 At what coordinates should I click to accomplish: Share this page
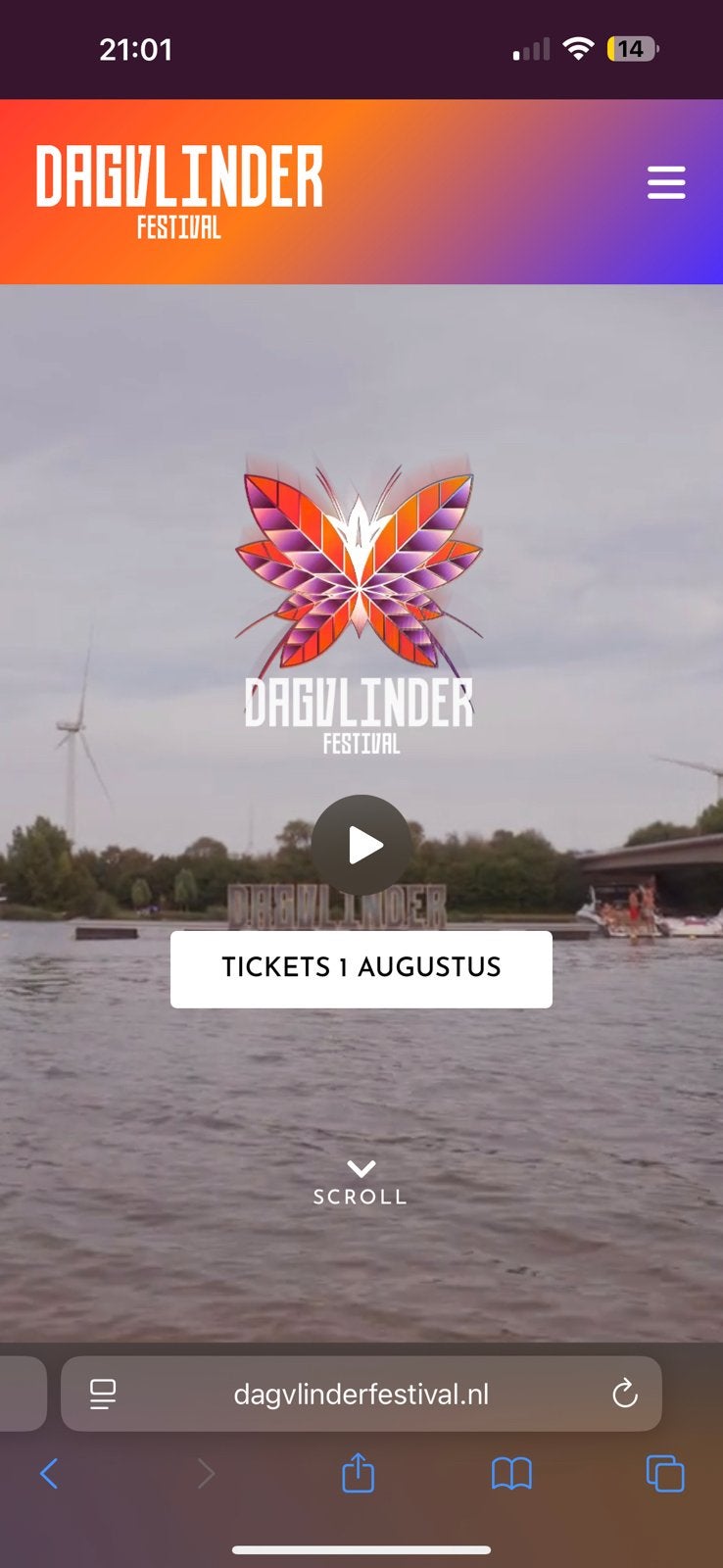pos(358,1472)
